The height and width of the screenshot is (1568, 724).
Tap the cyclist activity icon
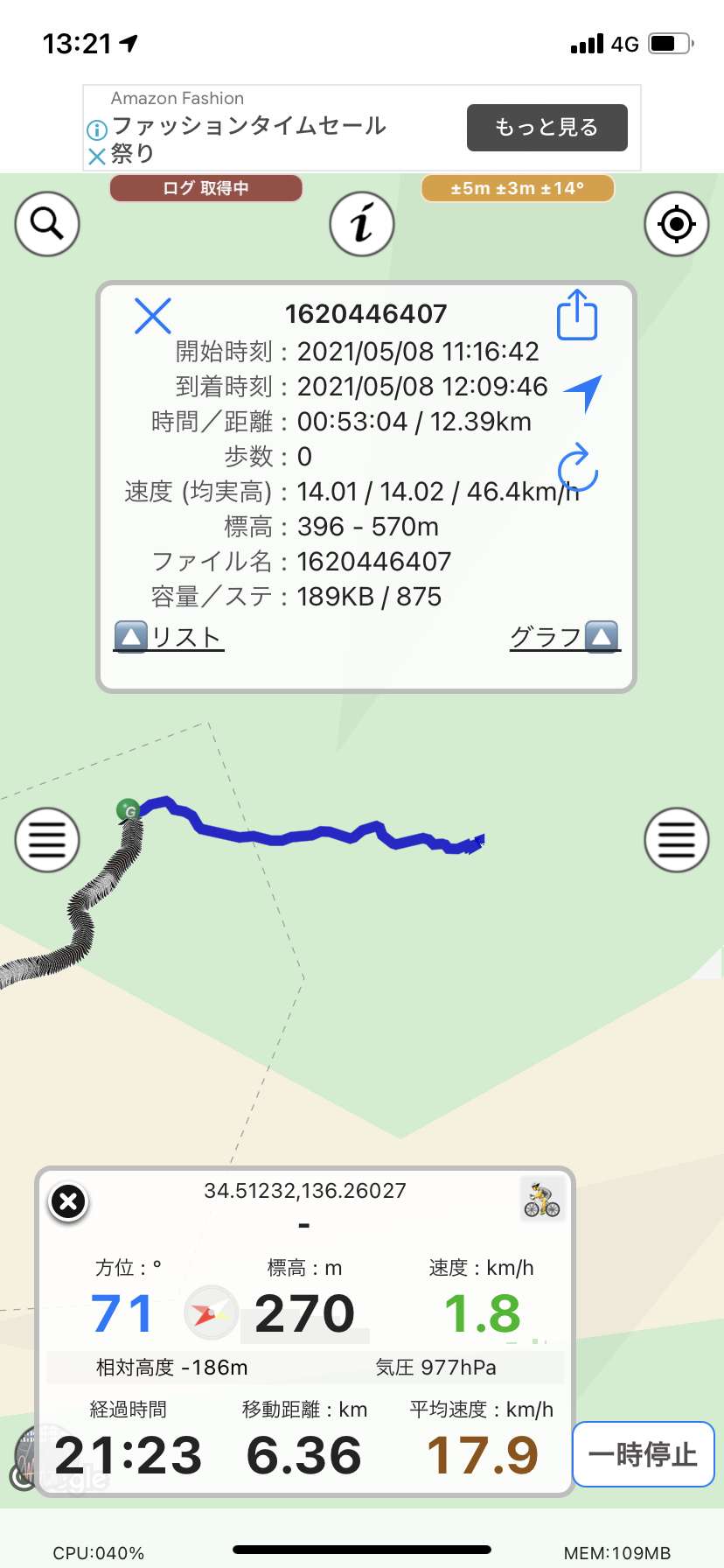tap(542, 1200)
